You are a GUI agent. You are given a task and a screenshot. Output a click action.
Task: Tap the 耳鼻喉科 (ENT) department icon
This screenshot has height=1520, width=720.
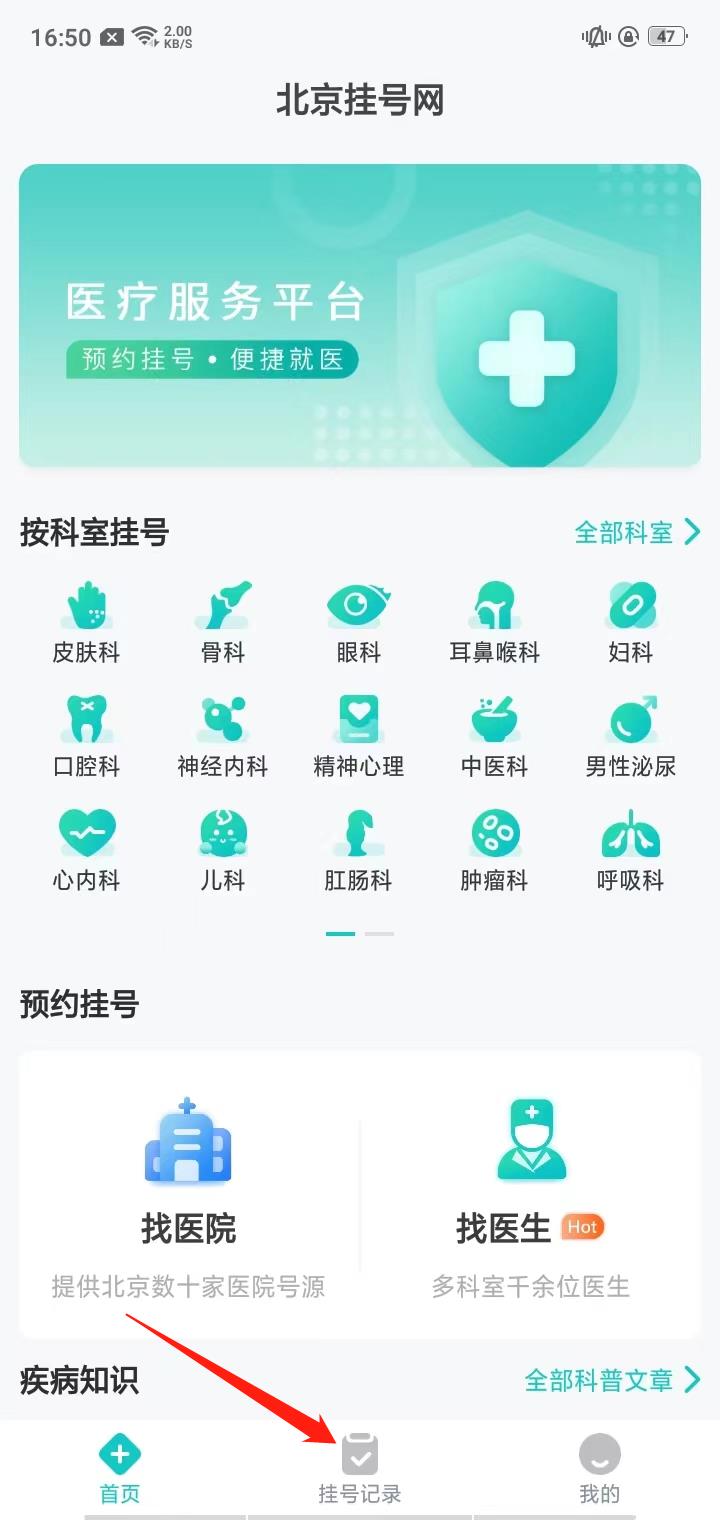(x=494, y=615)
